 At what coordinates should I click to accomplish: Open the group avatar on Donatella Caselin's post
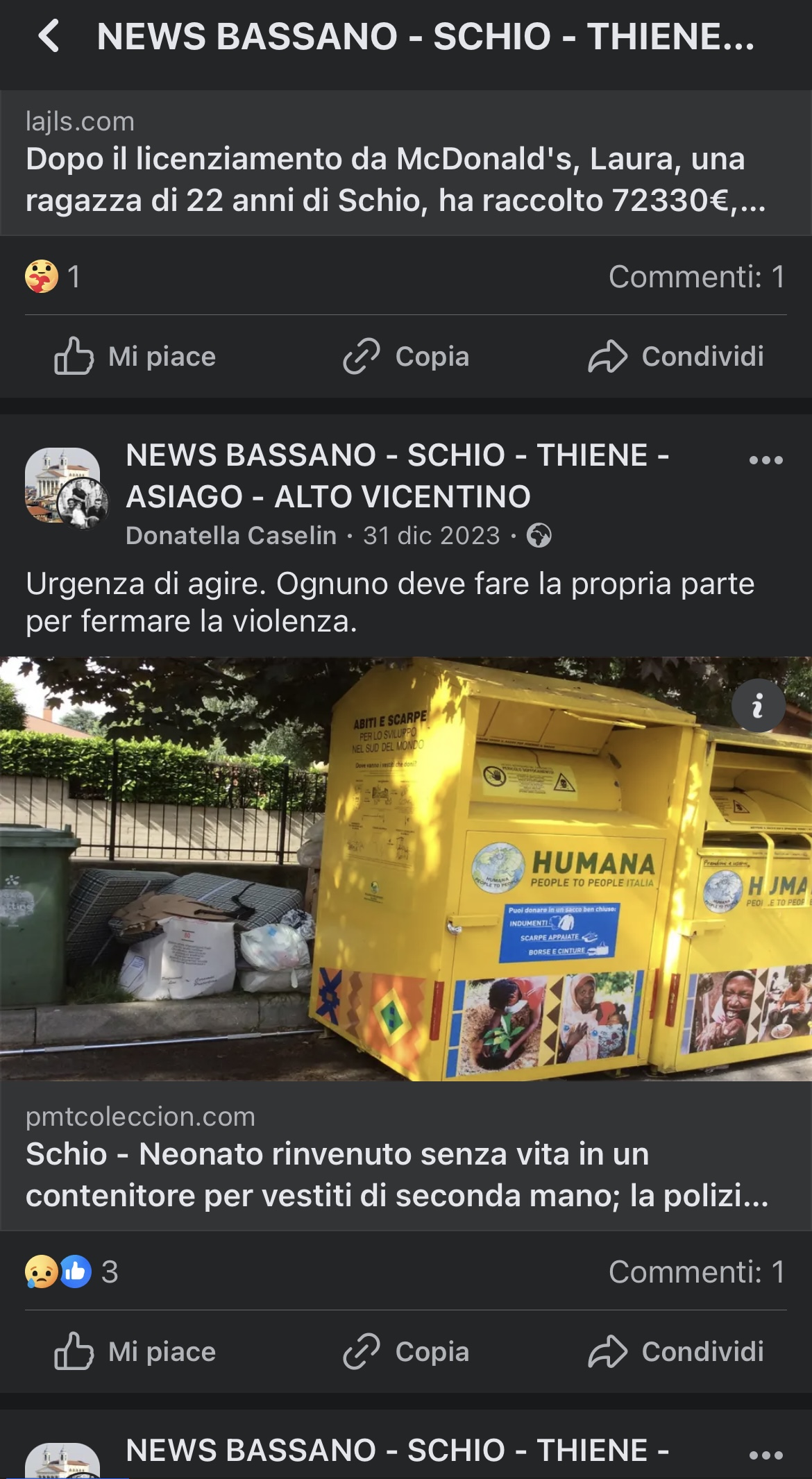tap(62, 484)
